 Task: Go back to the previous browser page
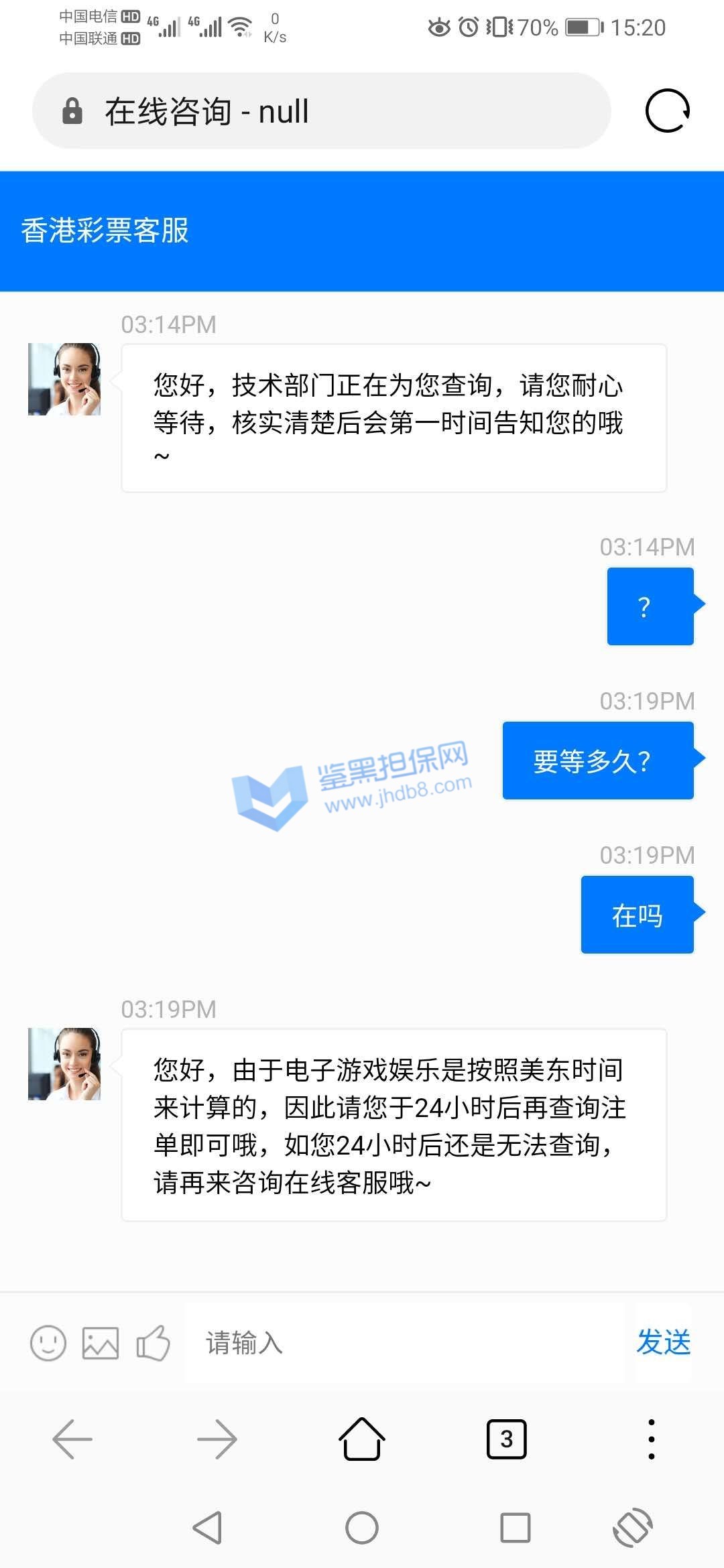(x=72, y=1439)
